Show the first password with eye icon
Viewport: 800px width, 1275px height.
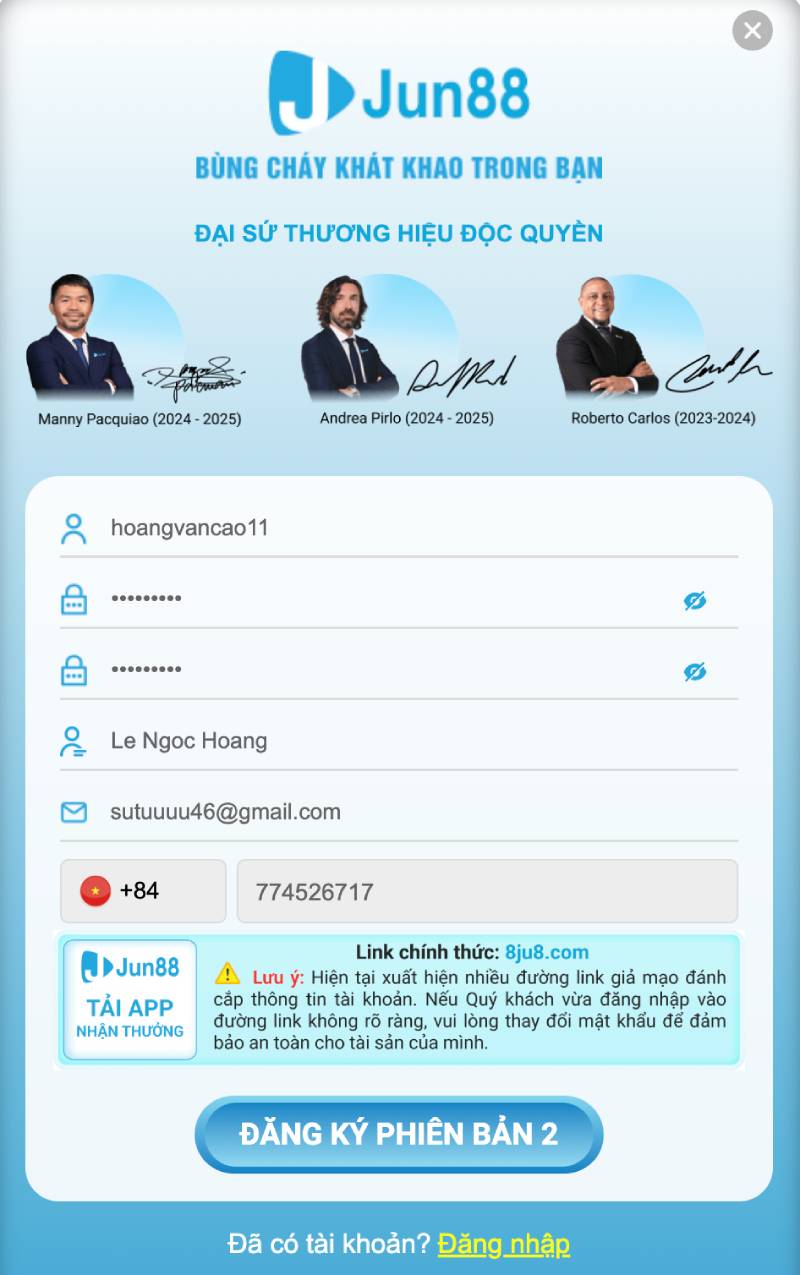(x=695, y=600)
